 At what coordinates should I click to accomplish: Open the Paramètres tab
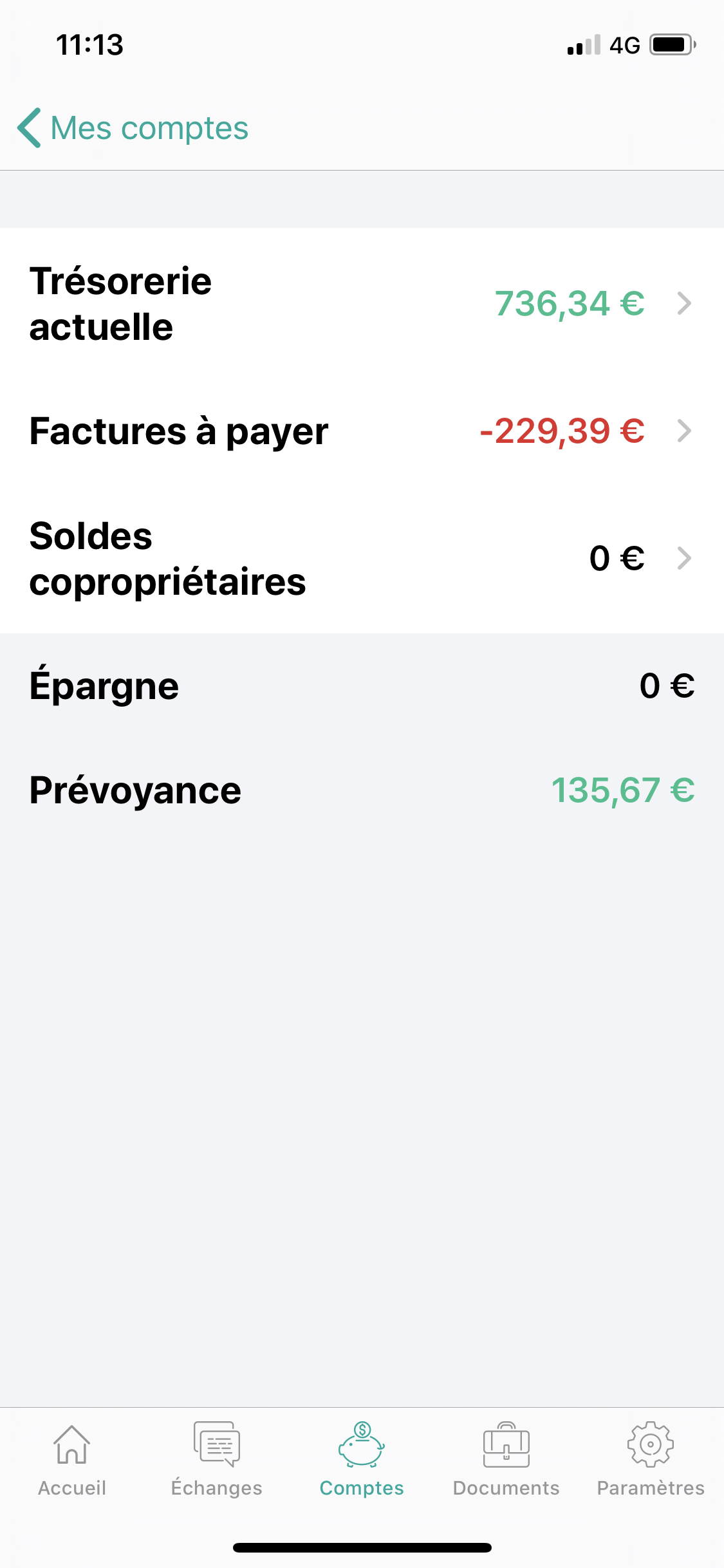651,1459
